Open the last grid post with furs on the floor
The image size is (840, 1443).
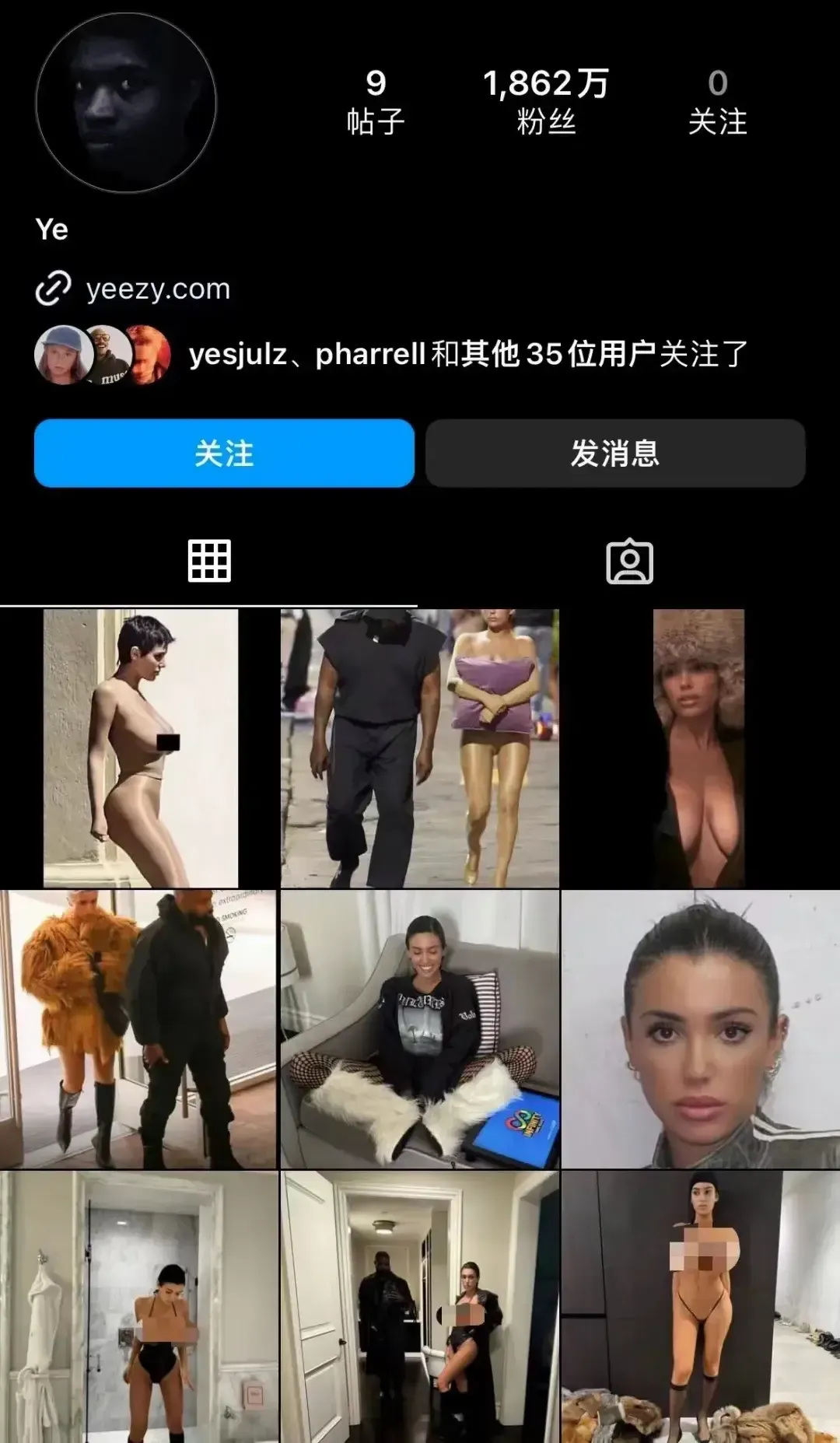pyautogui.click(x=700, y=1307)
